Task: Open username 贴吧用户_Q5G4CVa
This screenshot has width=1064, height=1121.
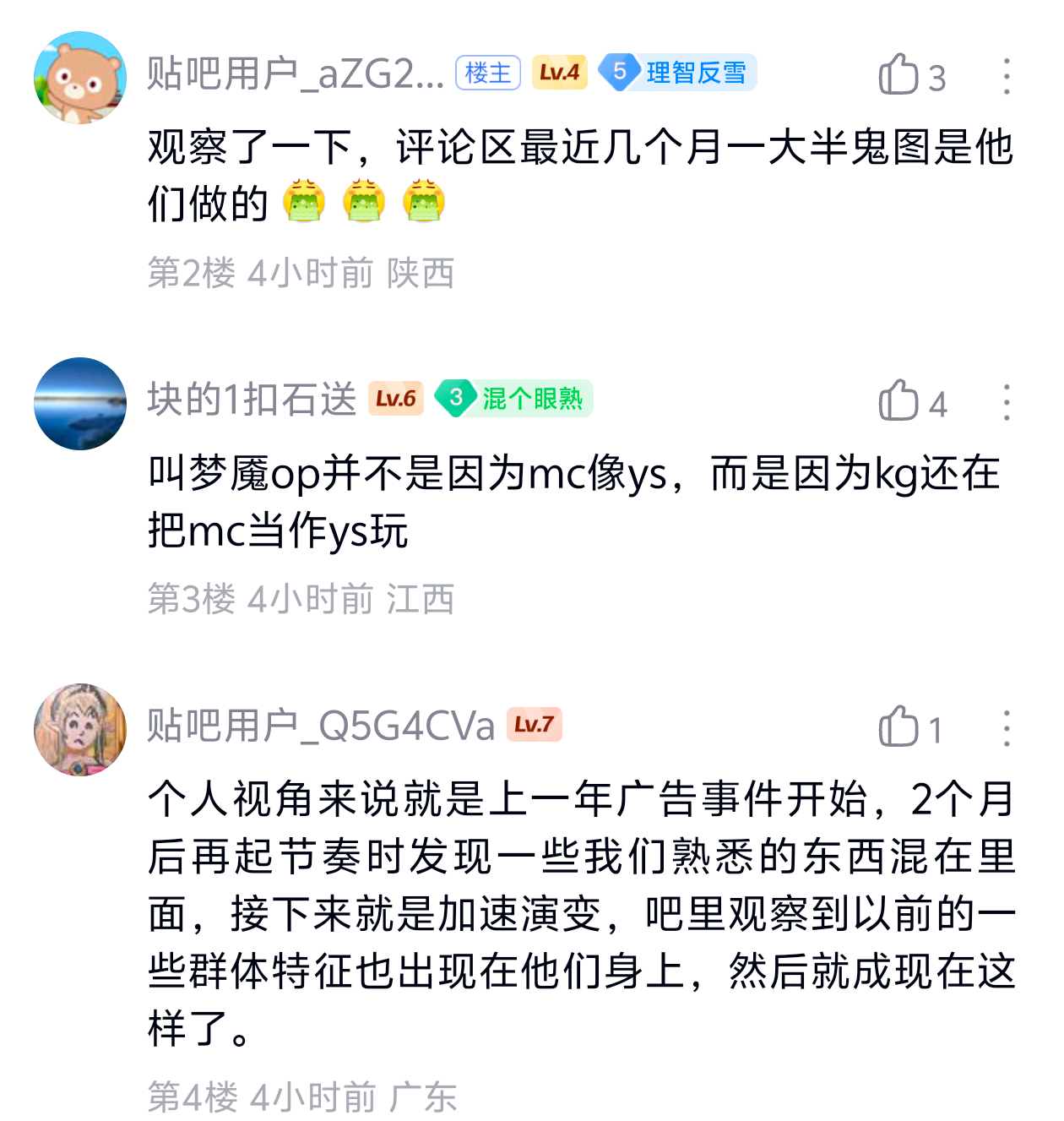Action: (321, 726)
